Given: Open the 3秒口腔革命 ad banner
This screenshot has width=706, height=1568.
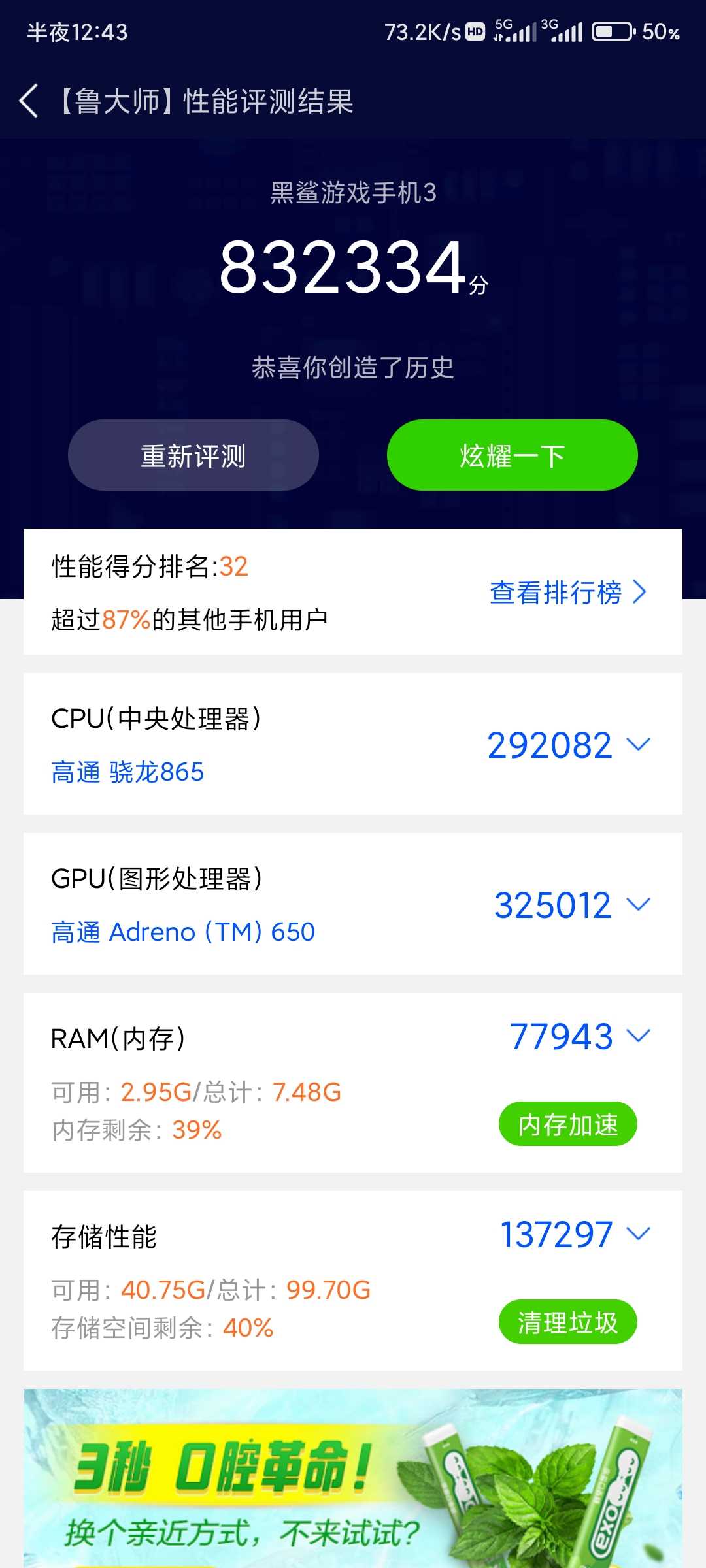Looking at the screenshot, I should pos(353,1480).
